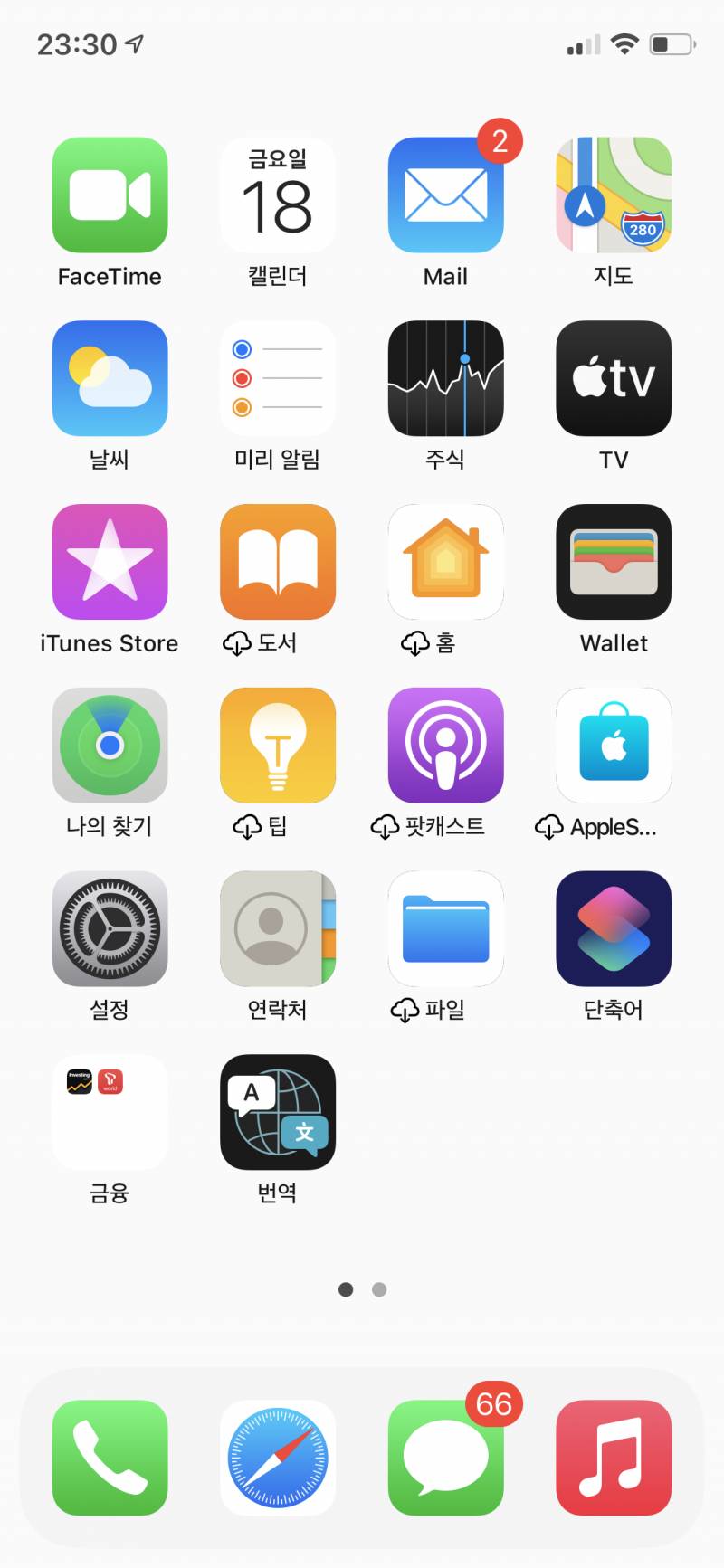Open the FaceTime app

(x=110, y=195)
